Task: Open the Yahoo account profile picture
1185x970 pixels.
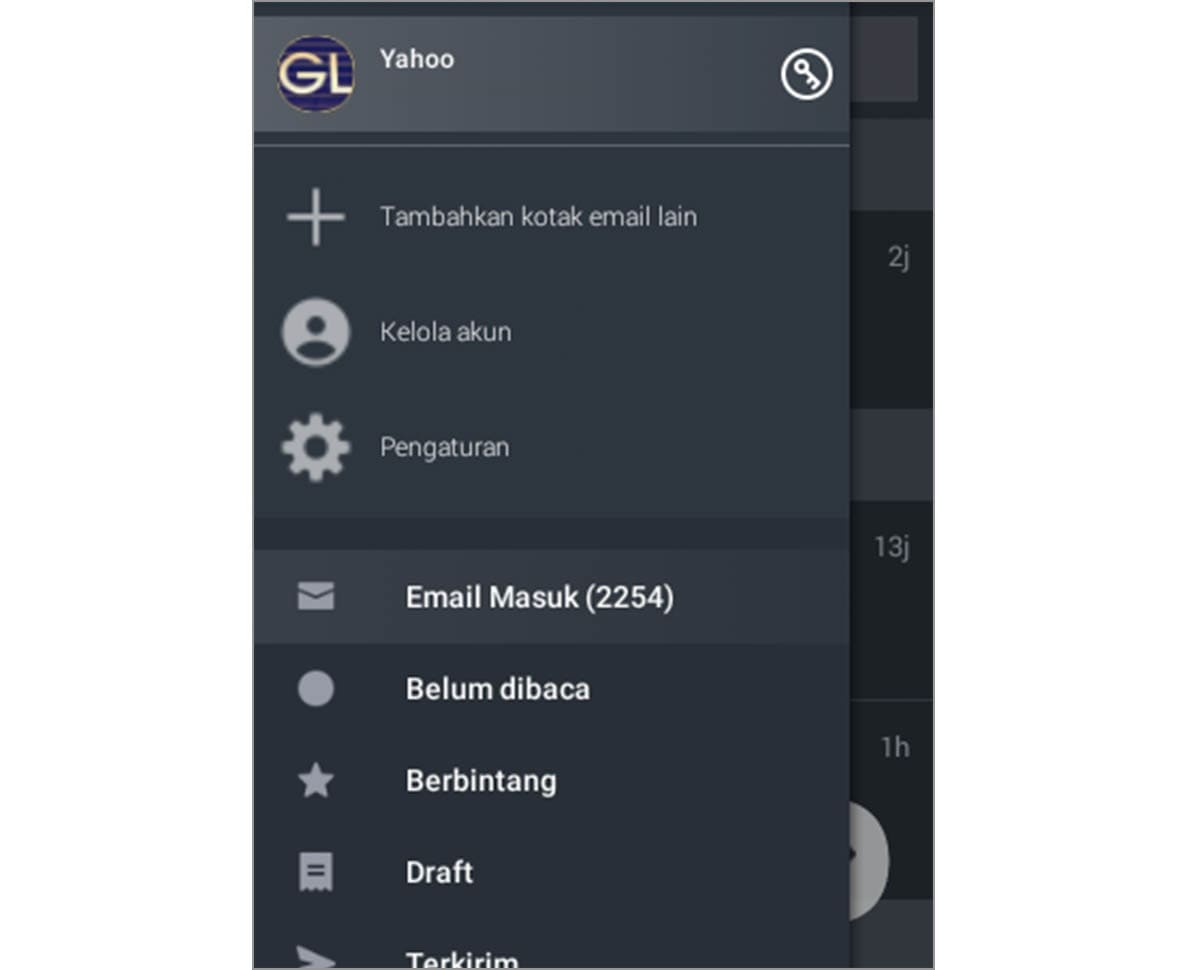Action: click(316, 74)
